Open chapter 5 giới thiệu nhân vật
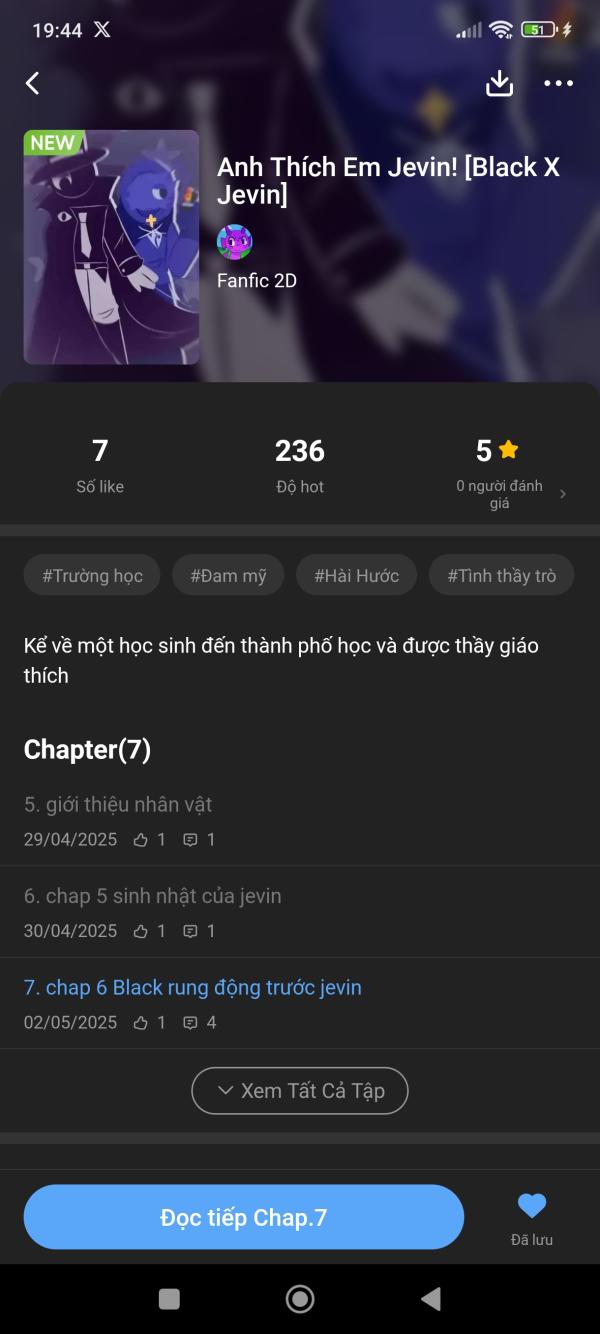This screenshot has height=1334, width=600. tap(118, 804)
